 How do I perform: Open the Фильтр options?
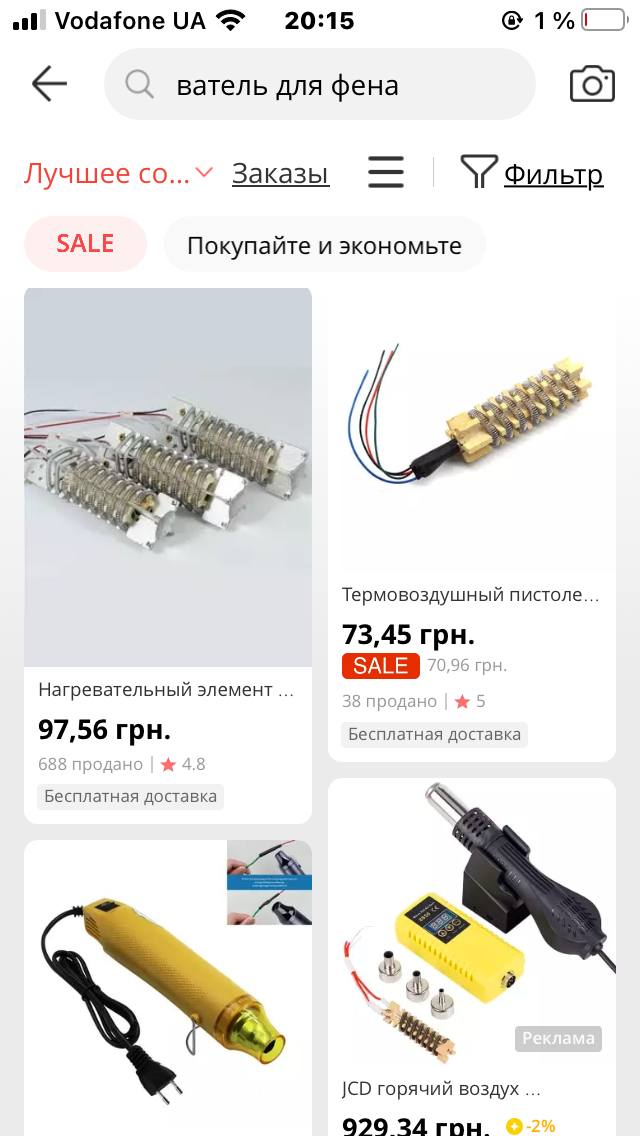[x=532, y=173]
